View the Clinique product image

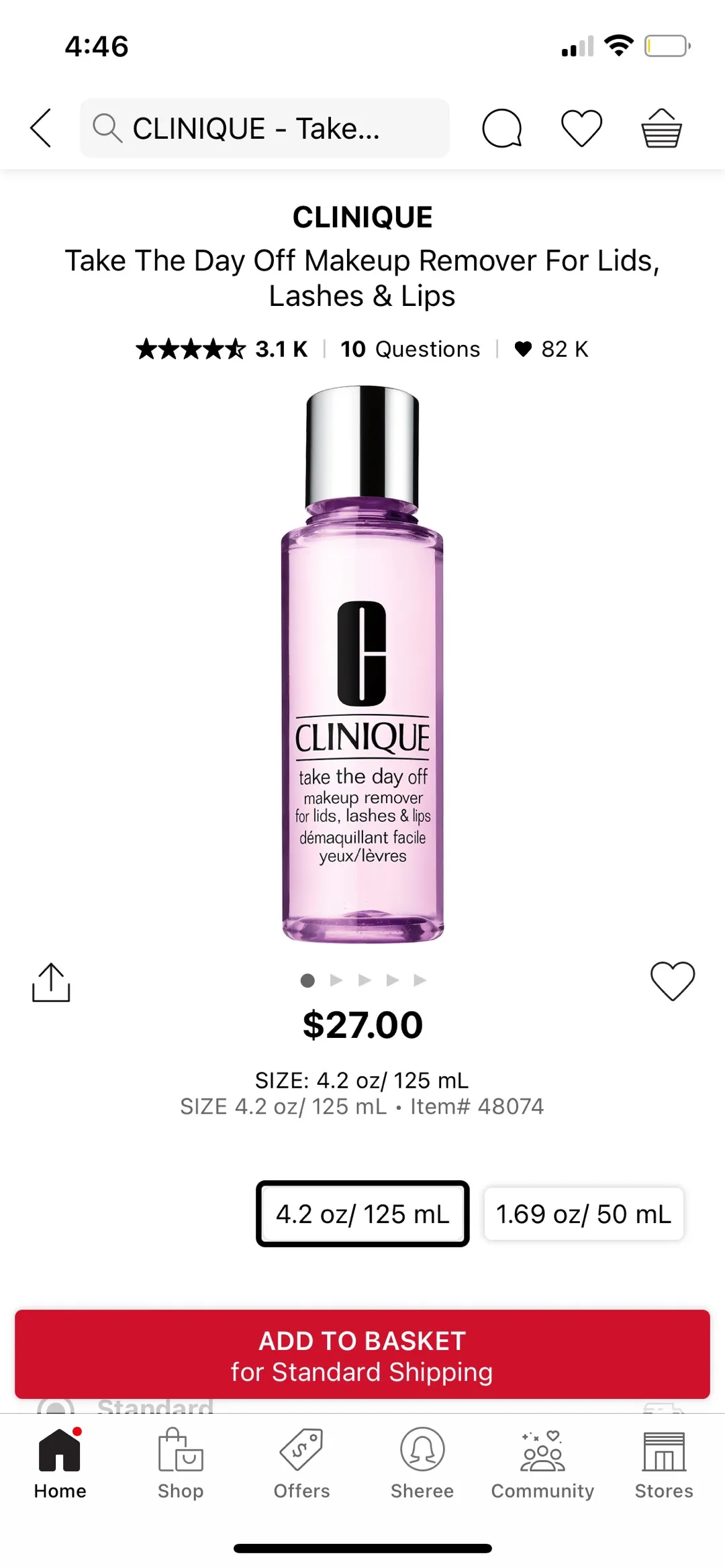(x=362, y=664)
